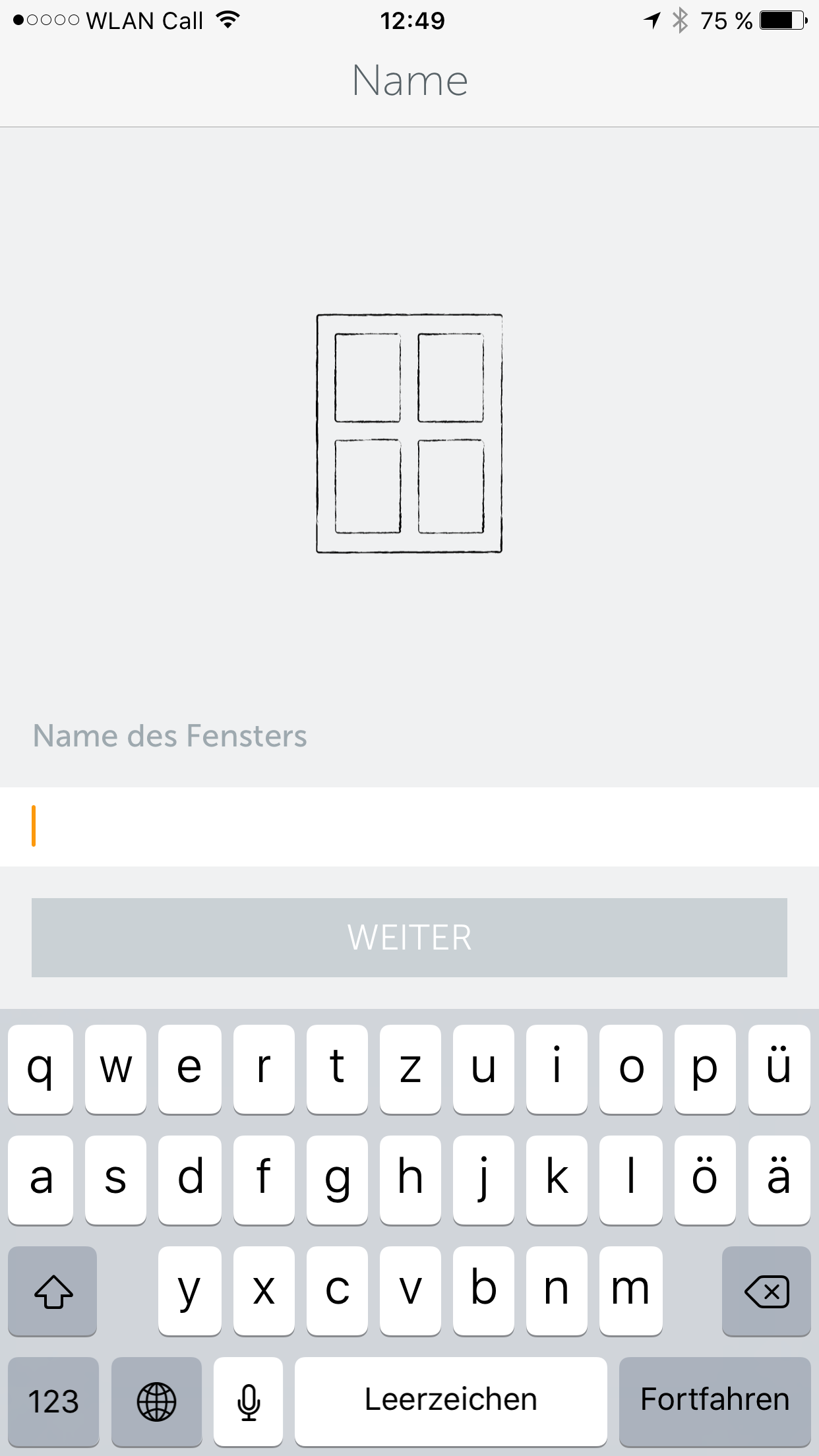Switch to the 123 number keyboard
Viewport: 819px width, 1456px height.
[x=53, y=1399]
